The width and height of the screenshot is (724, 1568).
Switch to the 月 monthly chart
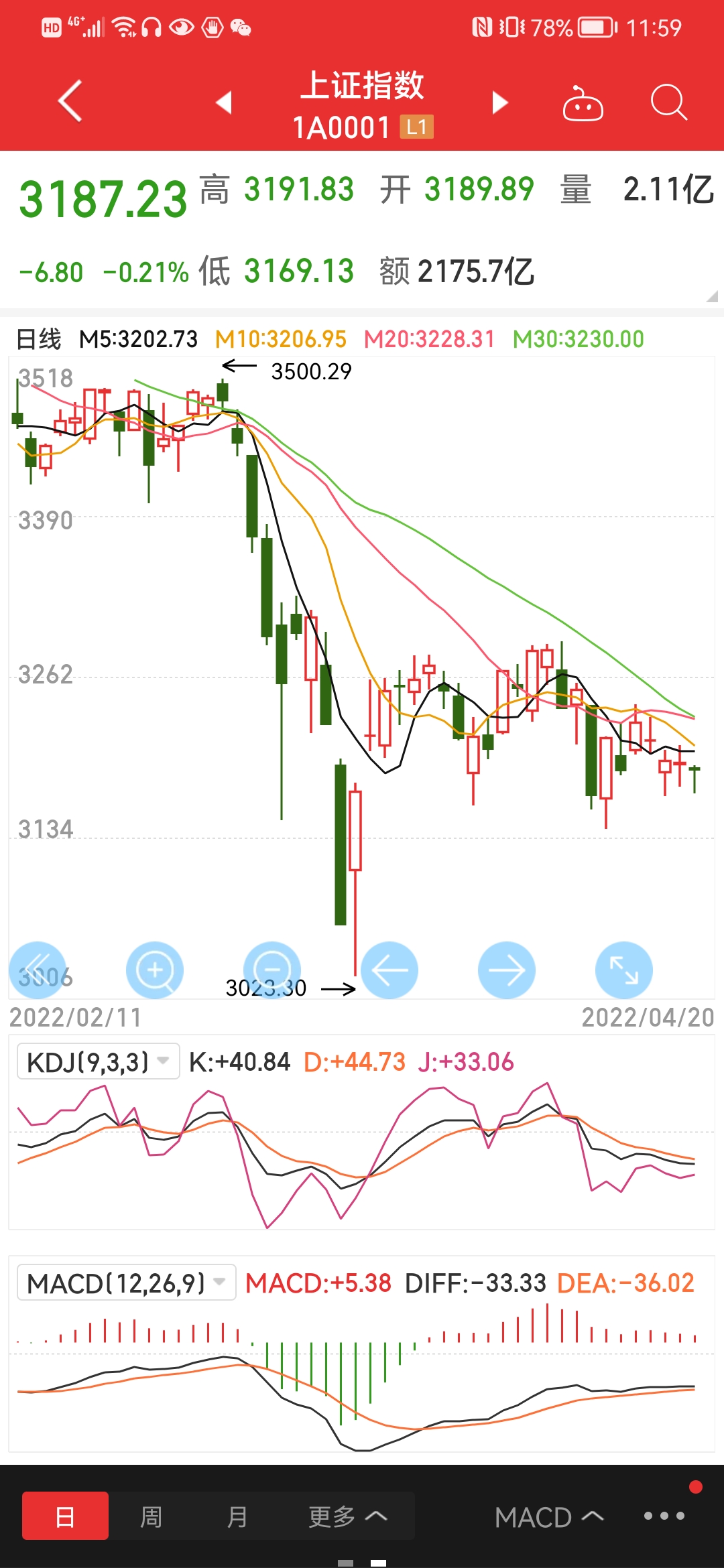point(237,1516)
